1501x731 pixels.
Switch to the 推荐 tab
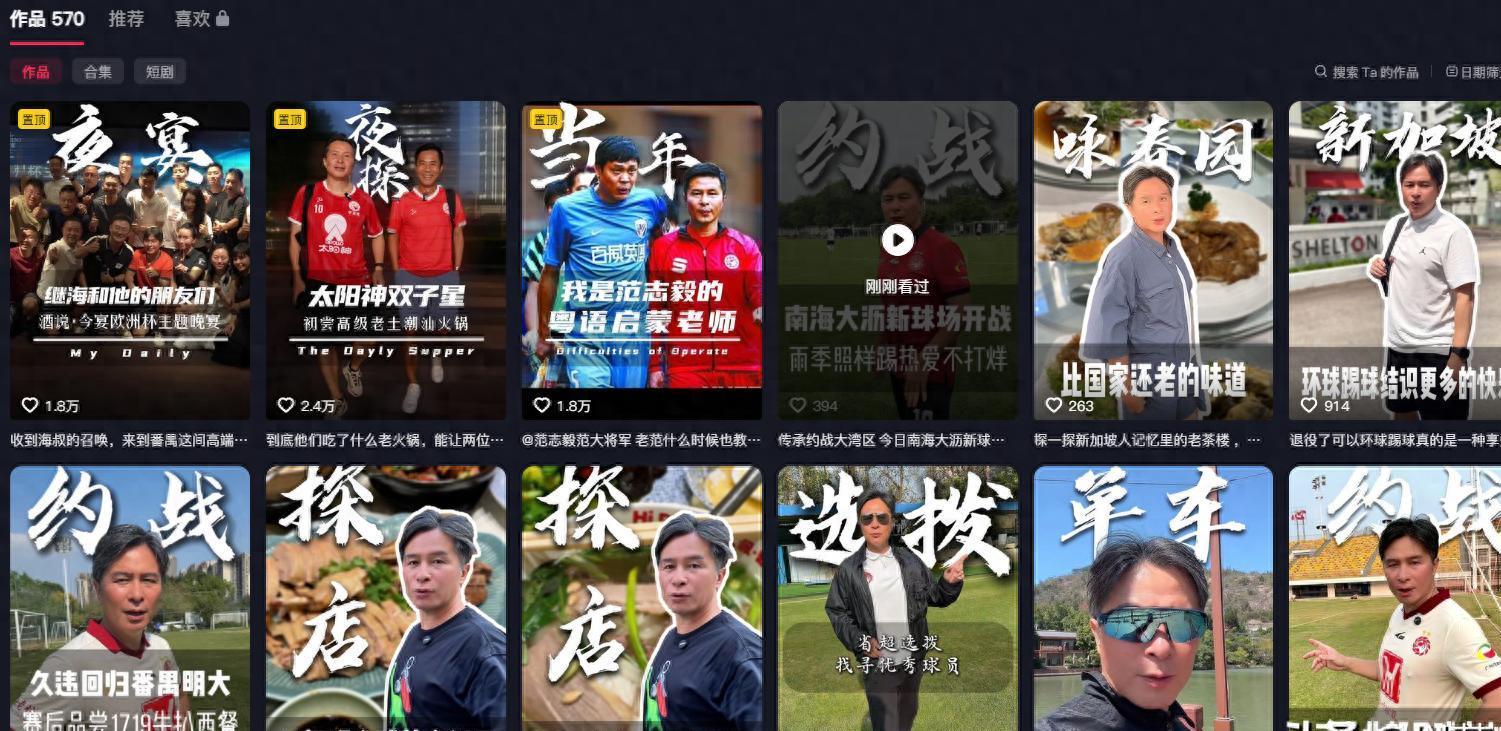click(126, 19)
